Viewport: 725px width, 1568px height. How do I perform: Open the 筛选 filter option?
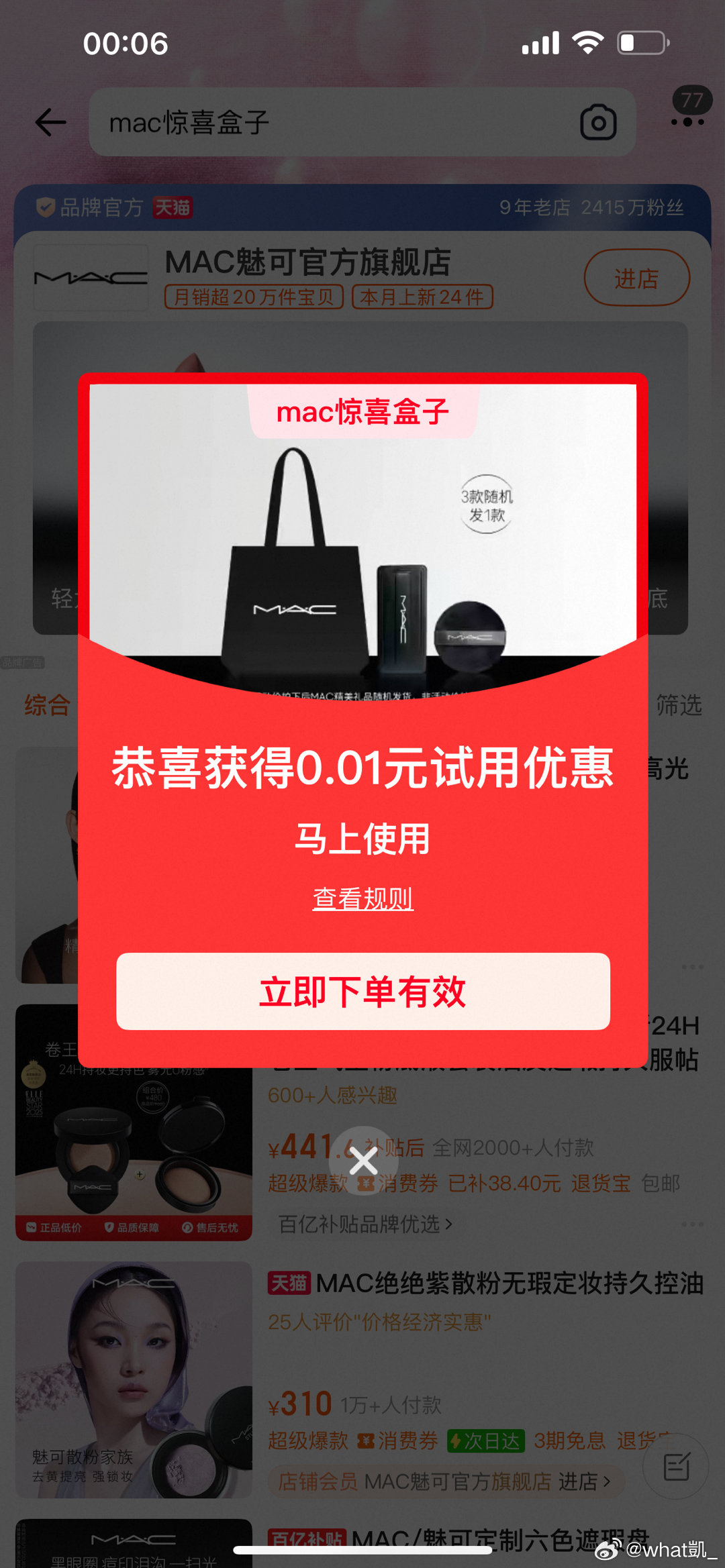coord(679,705)
